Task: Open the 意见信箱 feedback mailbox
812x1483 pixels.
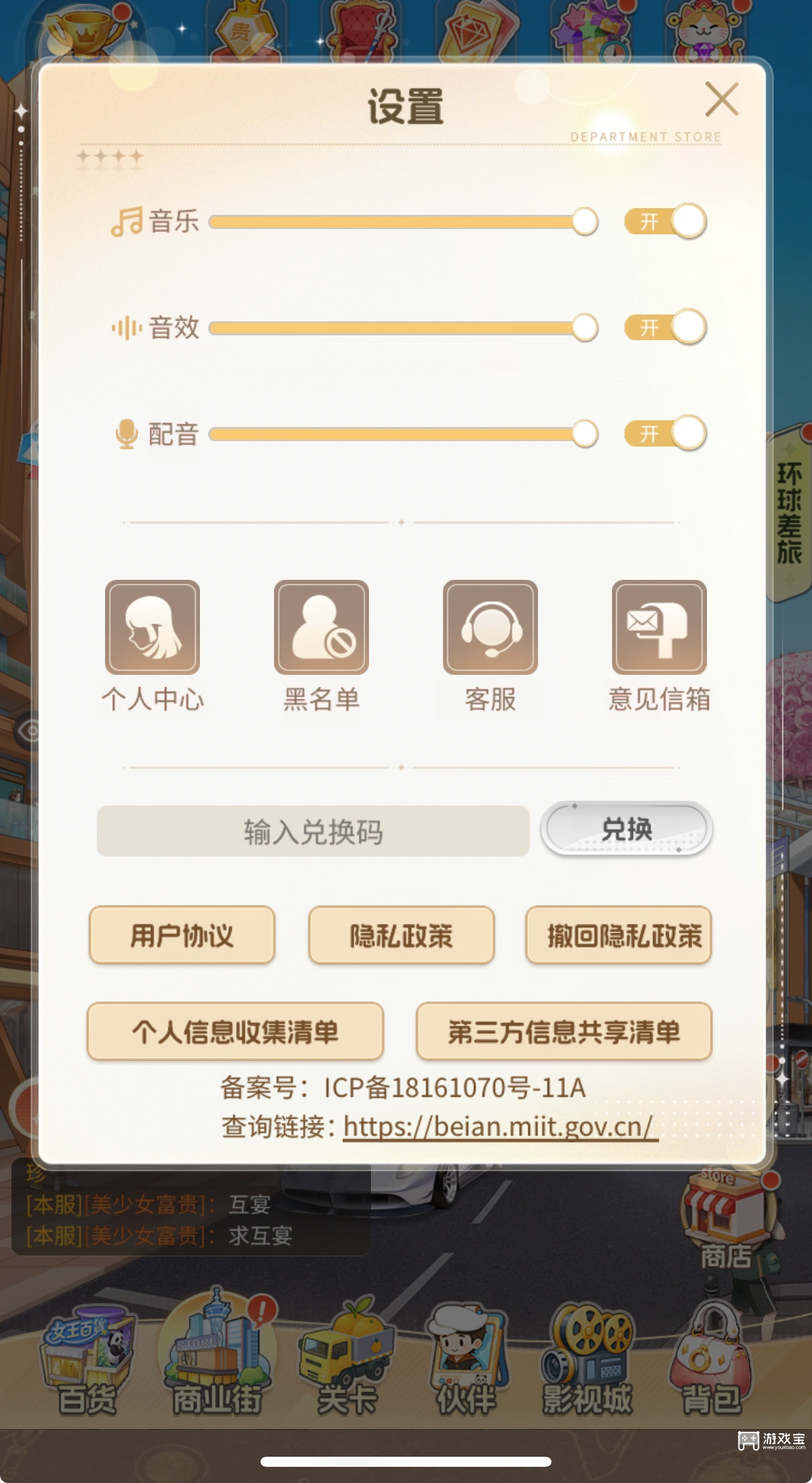Action: tap(659, 626)
